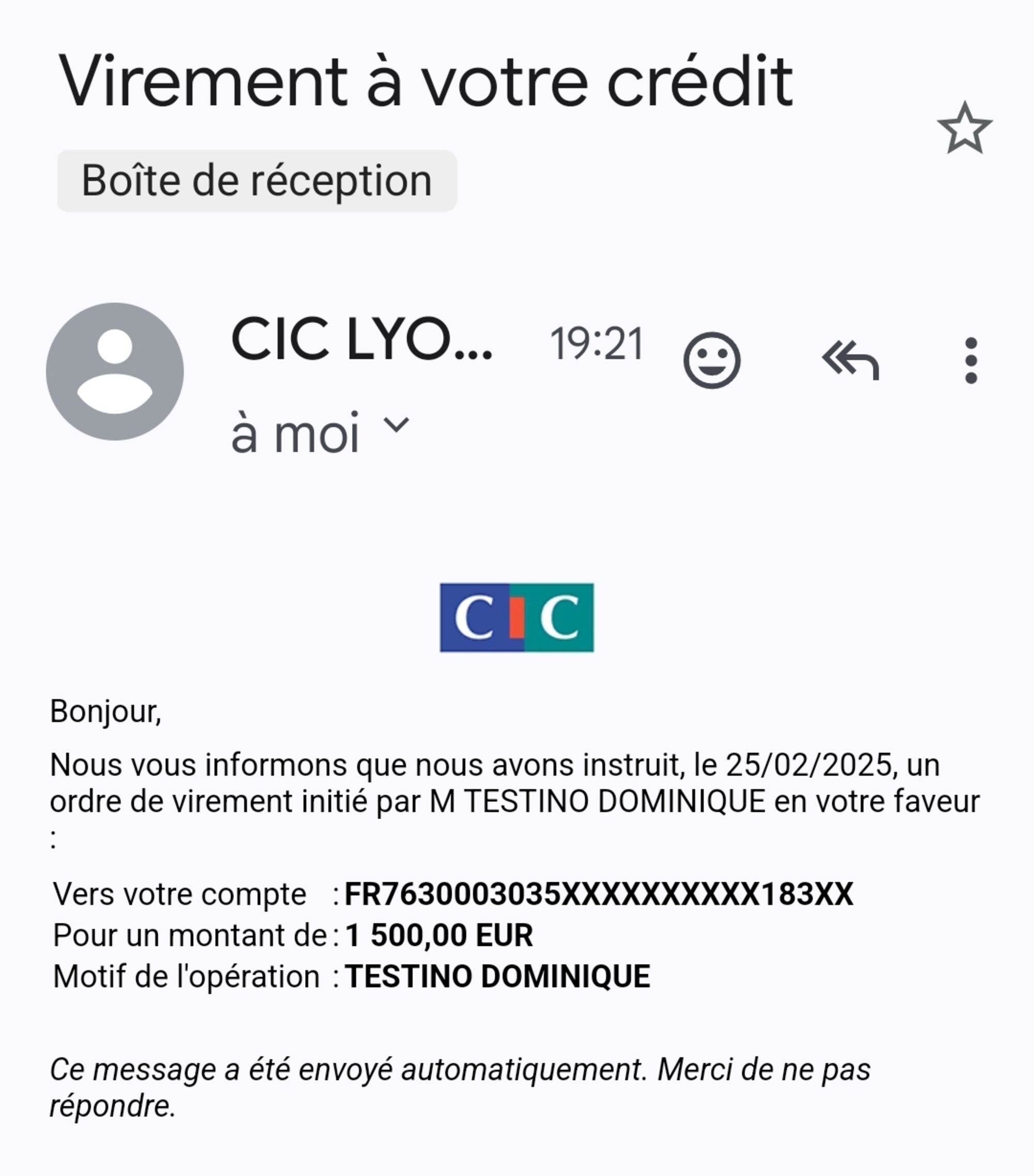The height and width of the screenshot is (1176, 1034).
Task: Tap the 'Boîte de réception' label chip
Action: 256,180
